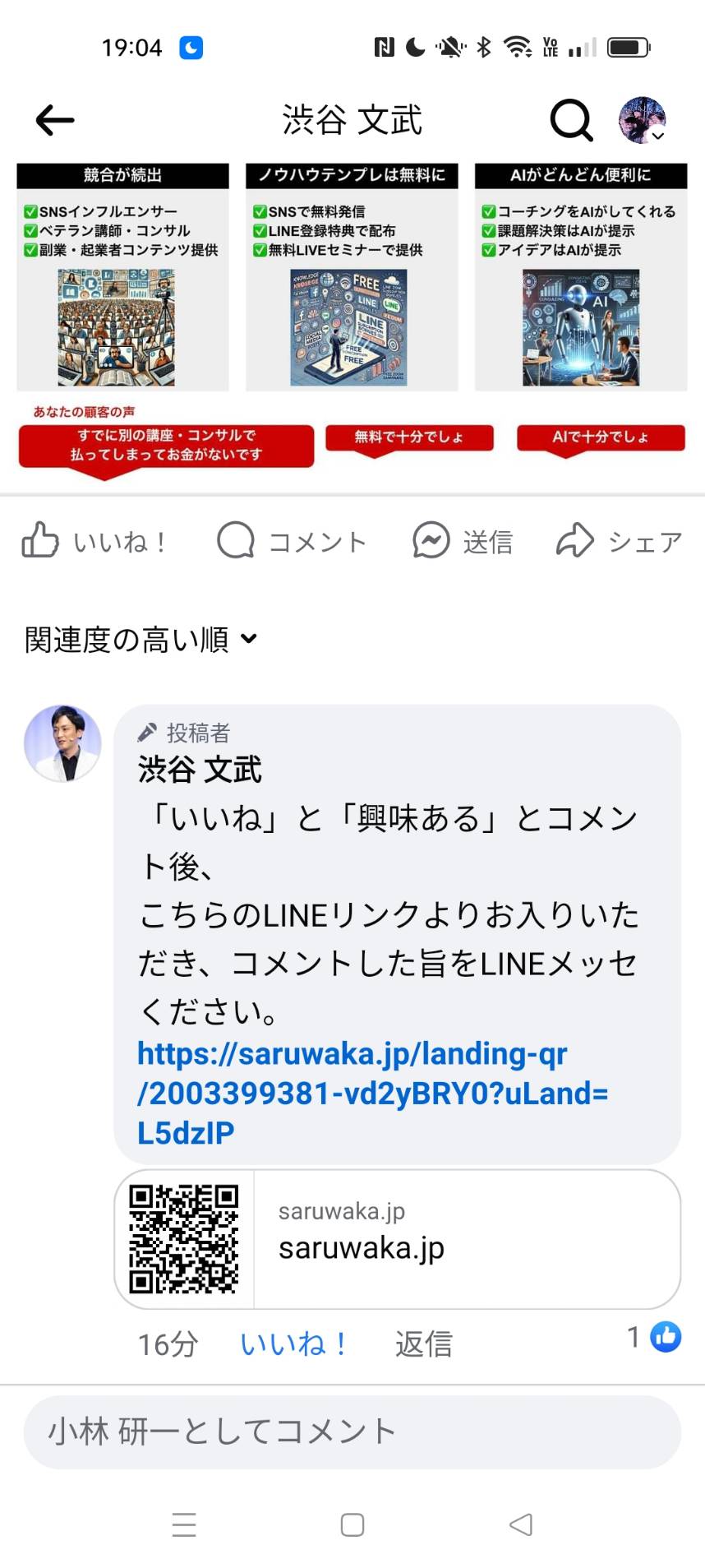Viewport: 705px width, 1568px height.
Task: View reactions on the comment
Action: (x=655, y=1337)
